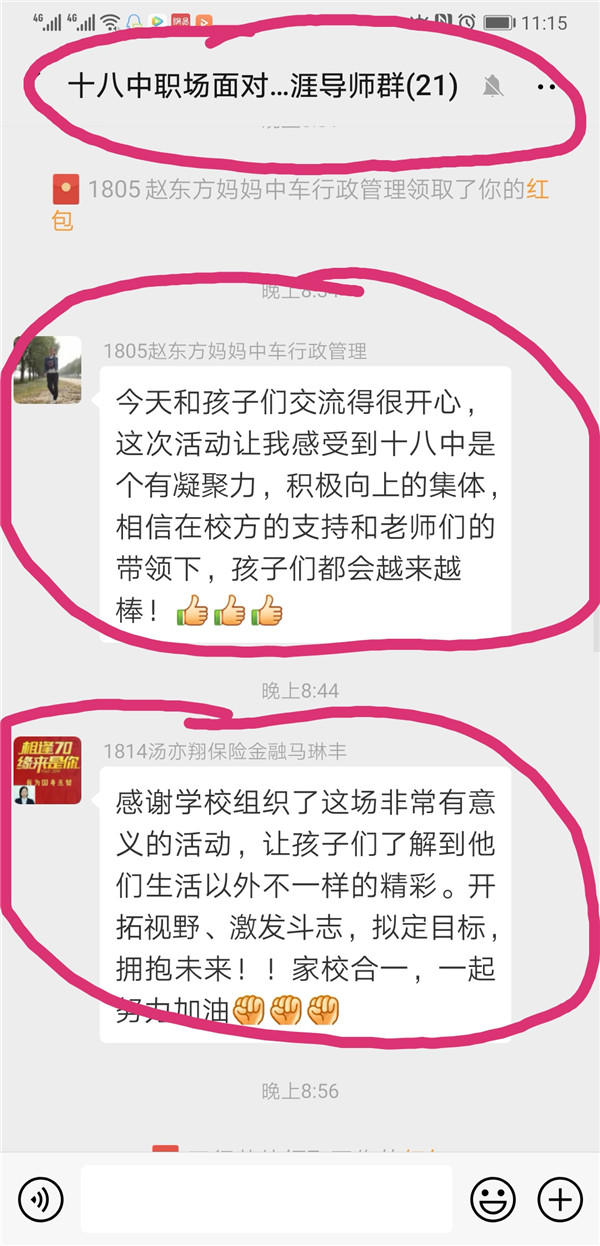Open the group chat overflow menu
This screenshot has height=1246, width=600.
tap(546, 87)
